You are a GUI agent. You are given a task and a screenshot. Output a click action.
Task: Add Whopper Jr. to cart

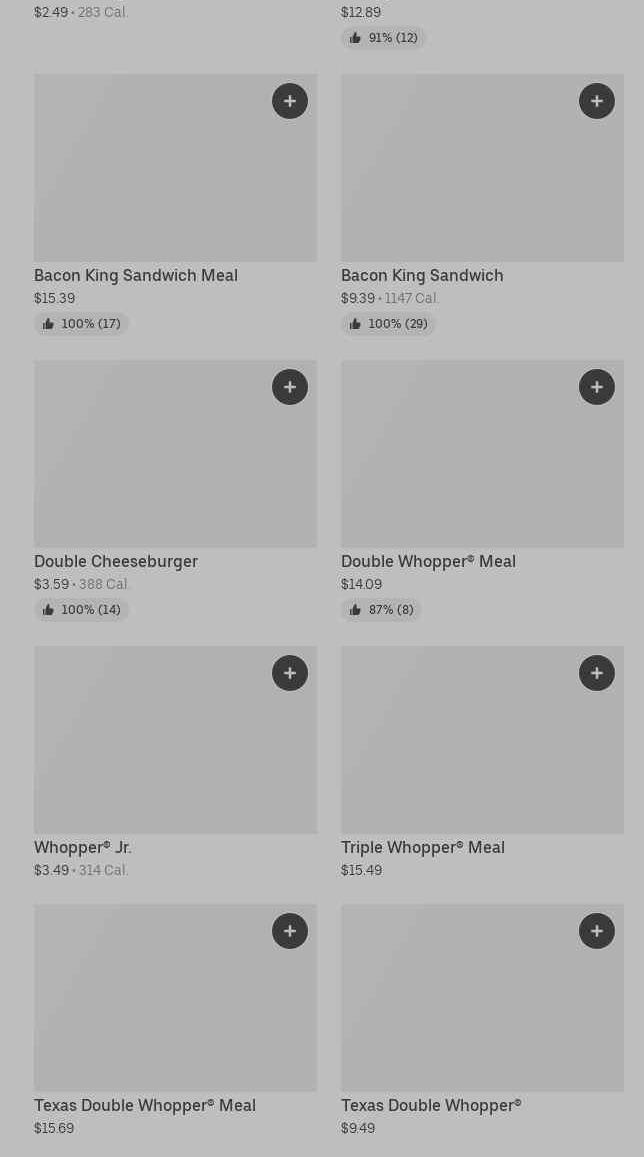290,673
